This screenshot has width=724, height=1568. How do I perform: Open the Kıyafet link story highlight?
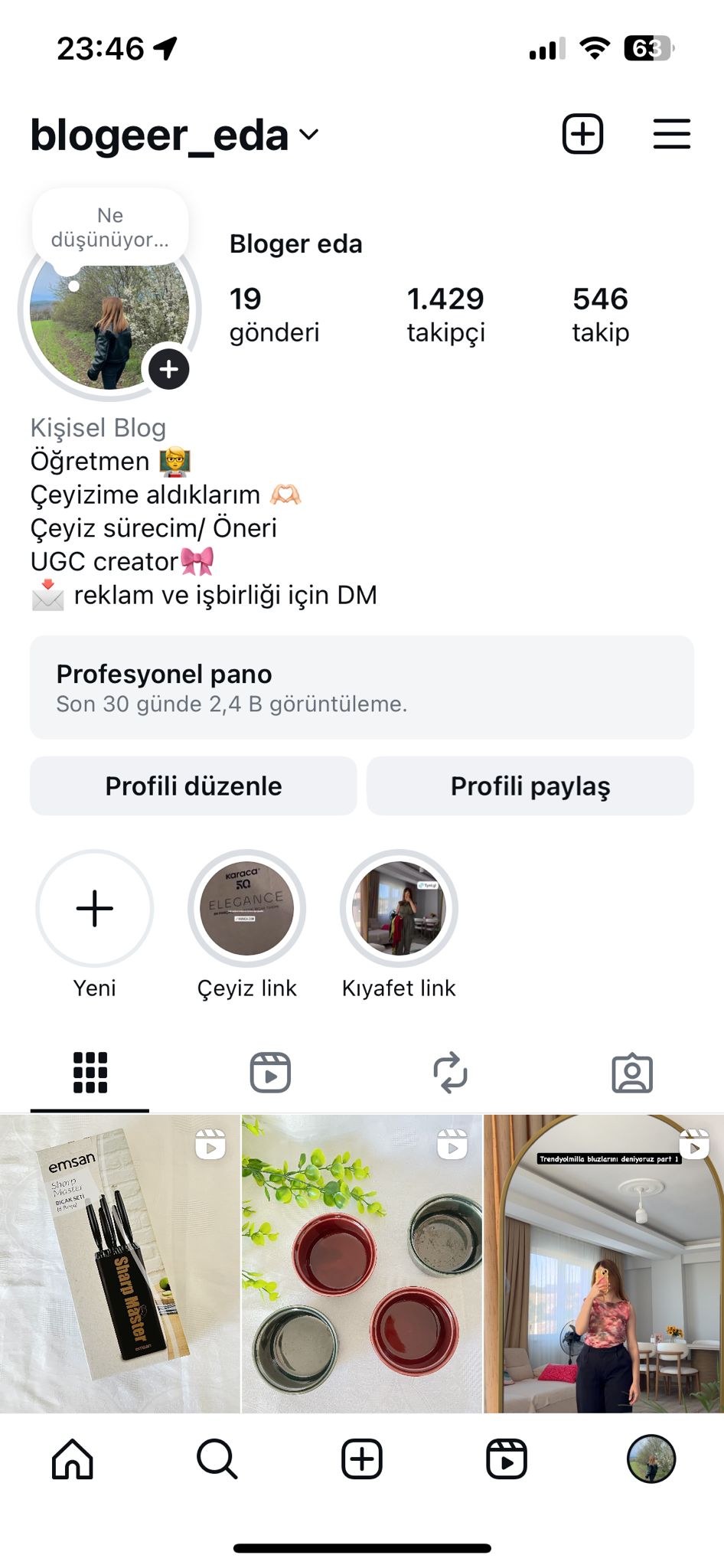[x=399, y=909]
